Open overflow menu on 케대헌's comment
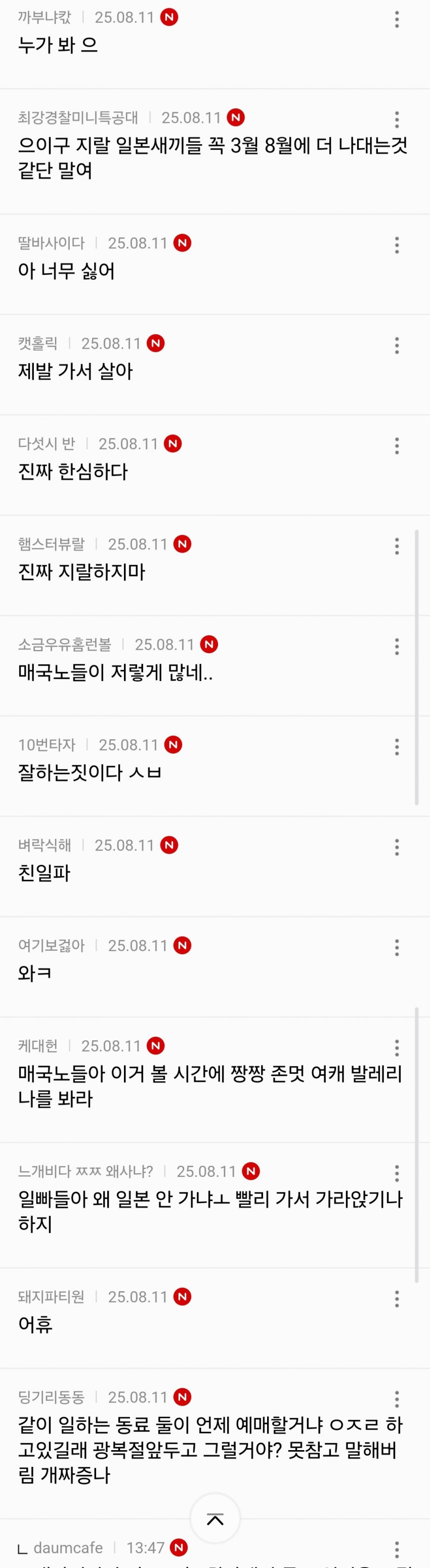Screen dimensions: 430x1568 coord(397,1047)
